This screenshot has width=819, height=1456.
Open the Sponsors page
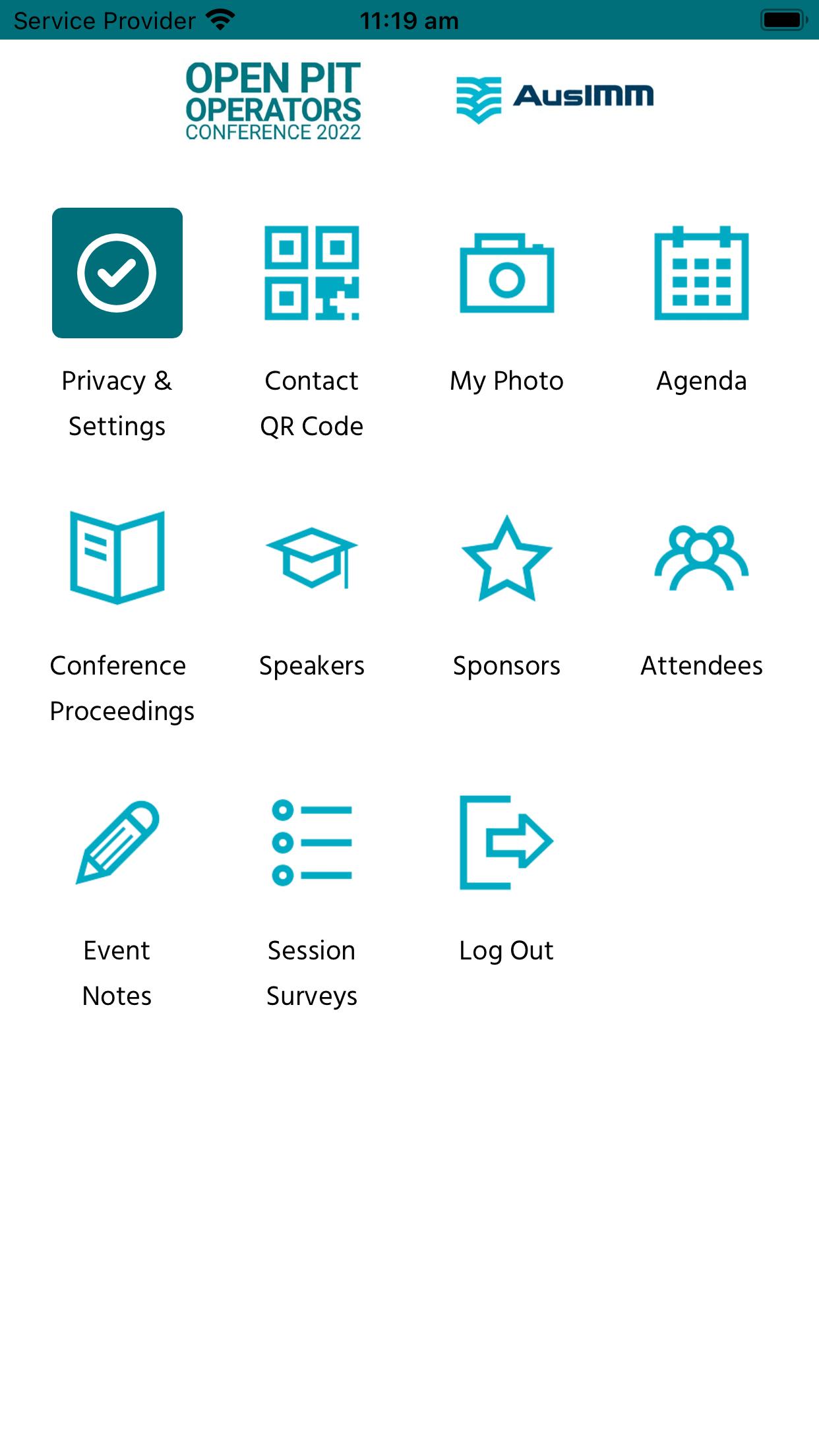506,558
